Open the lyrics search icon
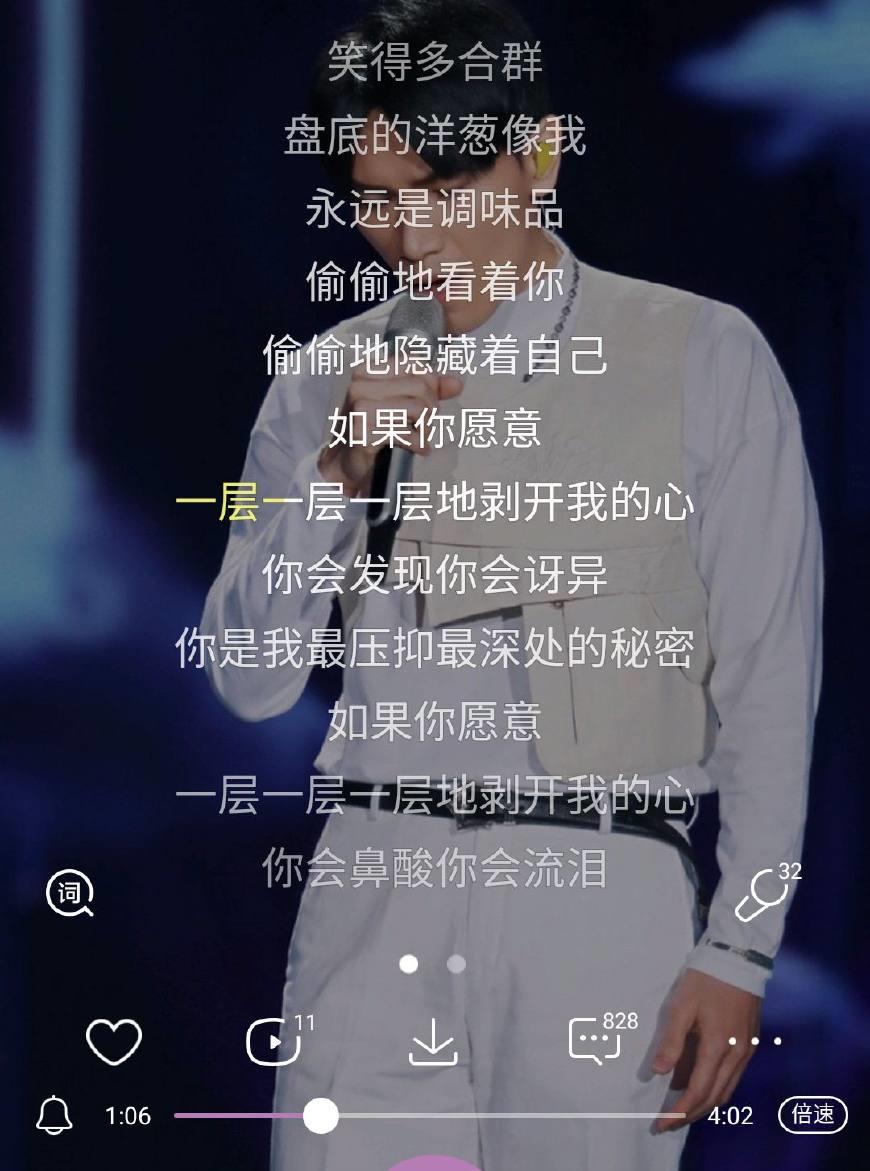 tap(70, 893)
